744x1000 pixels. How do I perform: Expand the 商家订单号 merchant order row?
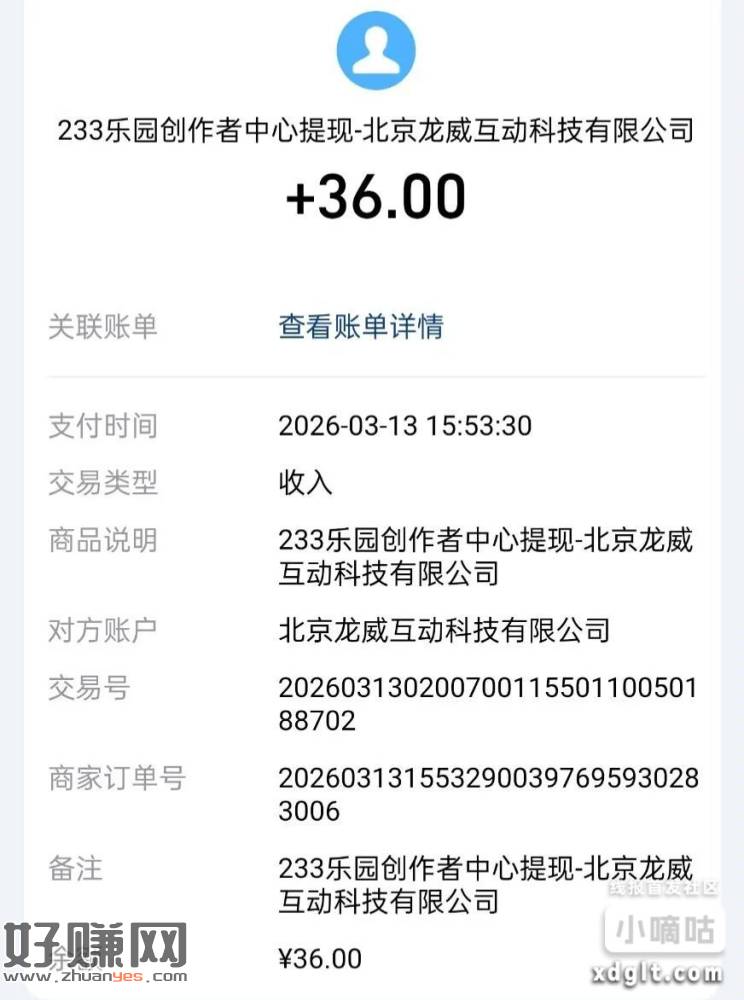click(x=118, y=779)
